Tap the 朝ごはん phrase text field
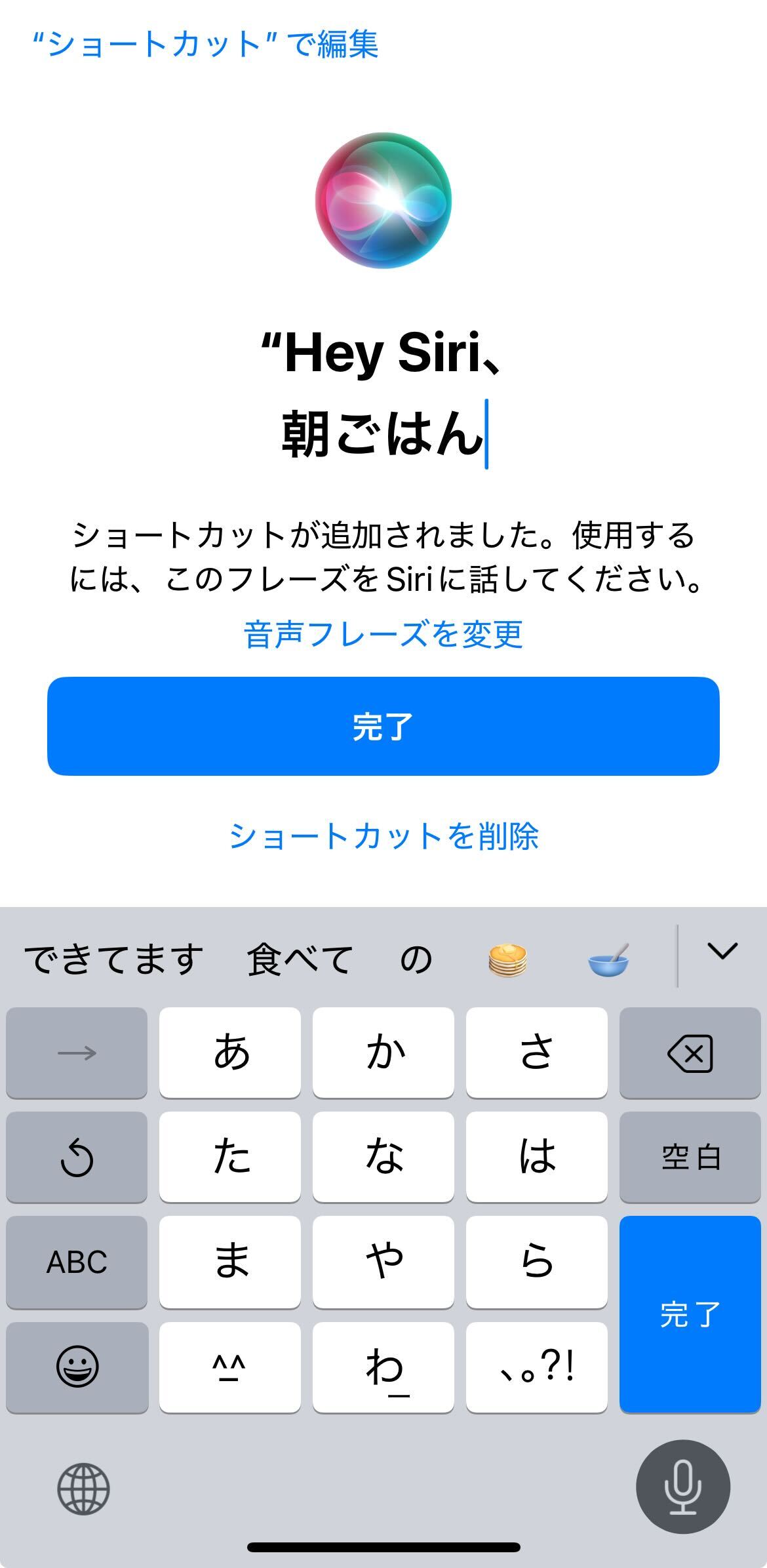Screen dimensions: 767x1568 coord(382,433)
